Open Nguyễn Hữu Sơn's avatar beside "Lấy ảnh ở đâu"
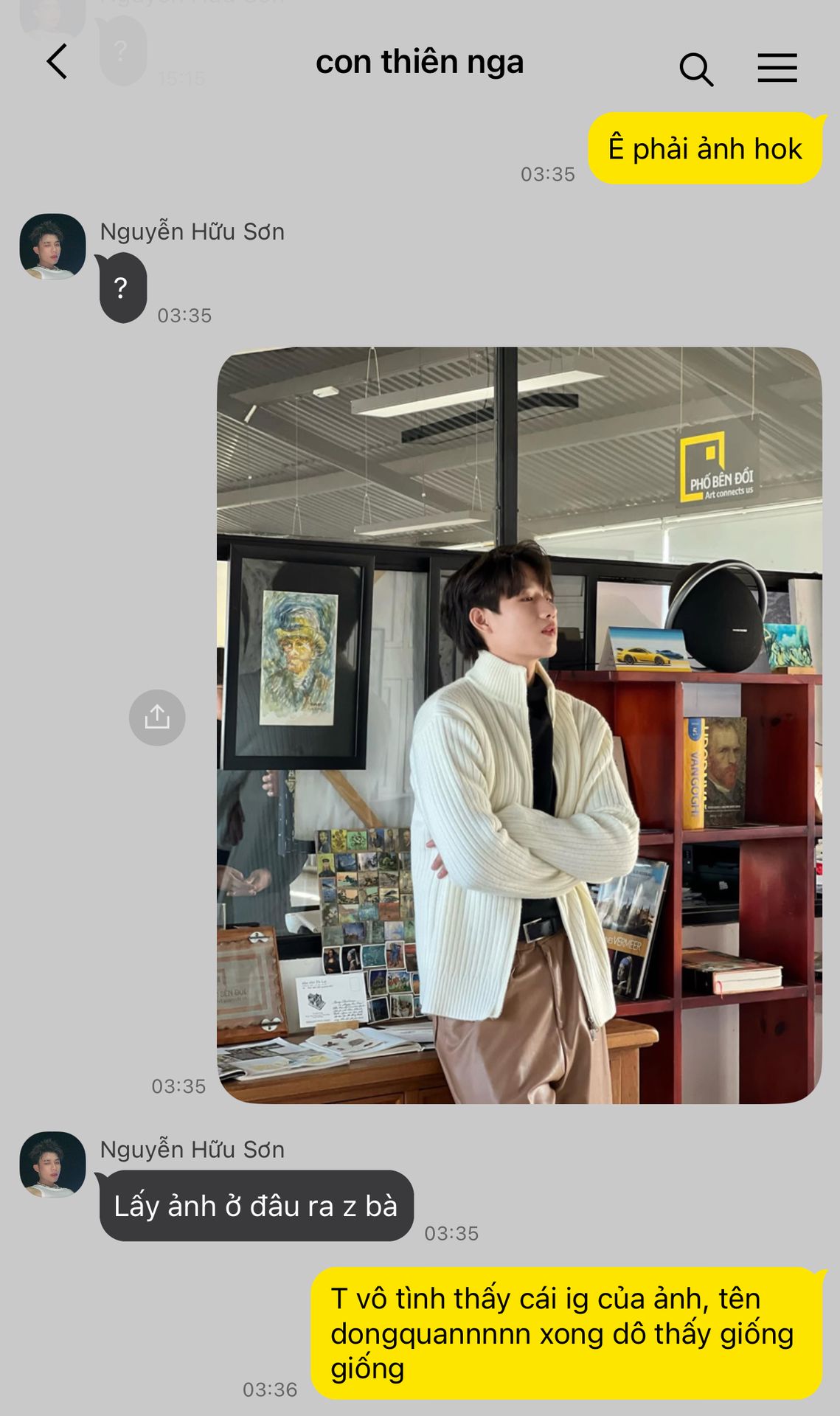Screen dimensions: 840x1416 click(52, 1165)
